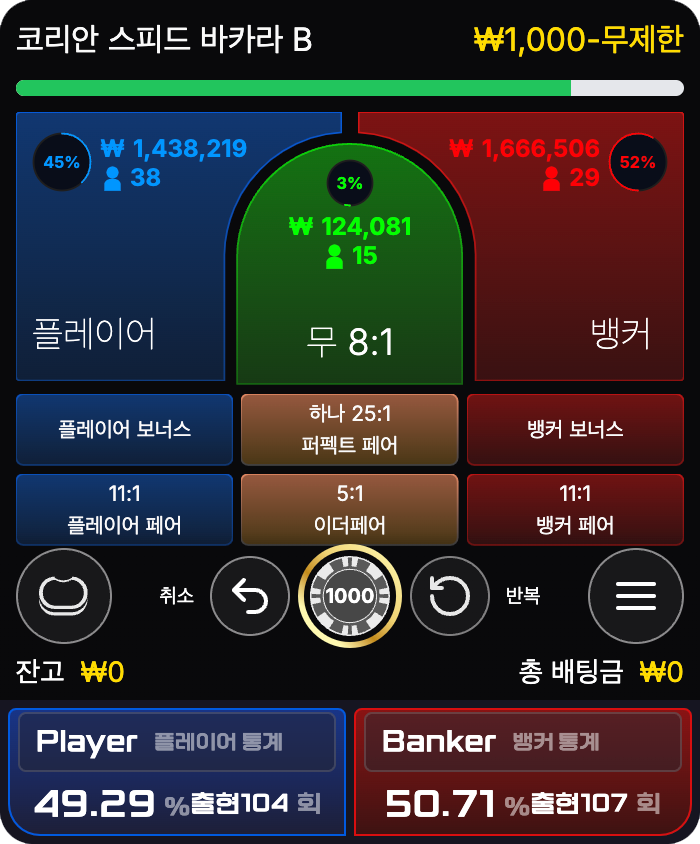Open Banker 뱅커 통계 statistics
700x844 pixels.
523,742
